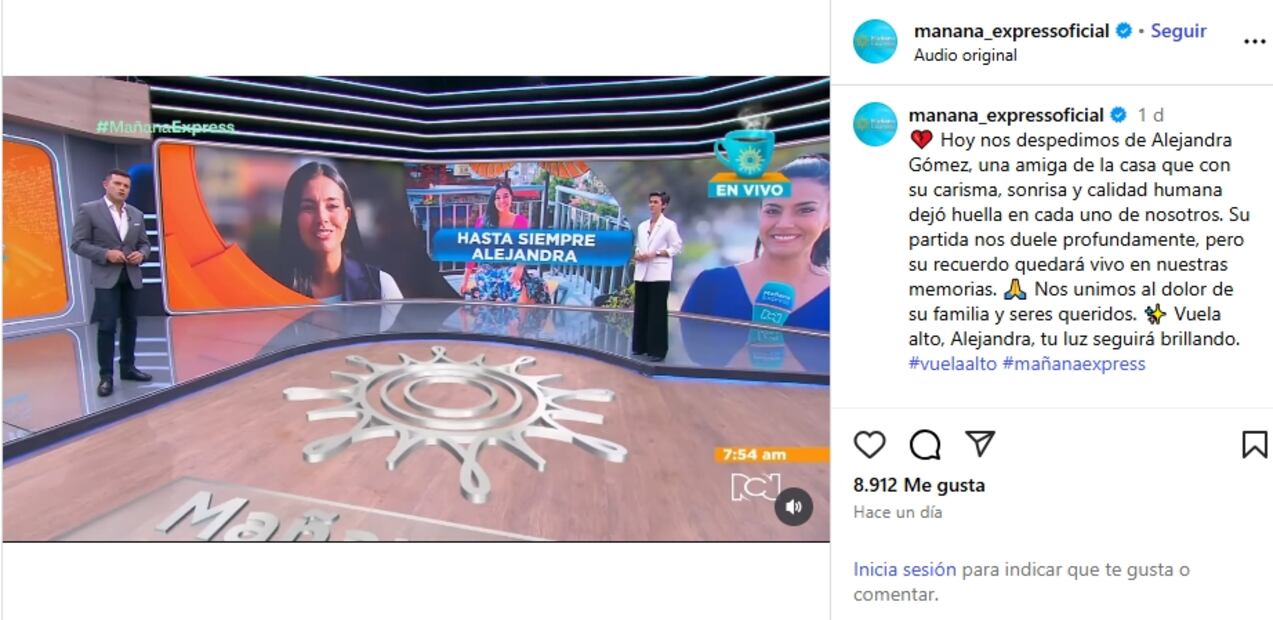Screen dimensions: 1273x620
Task: Tap the Inicia sesión link
Action: click(904, 569)
